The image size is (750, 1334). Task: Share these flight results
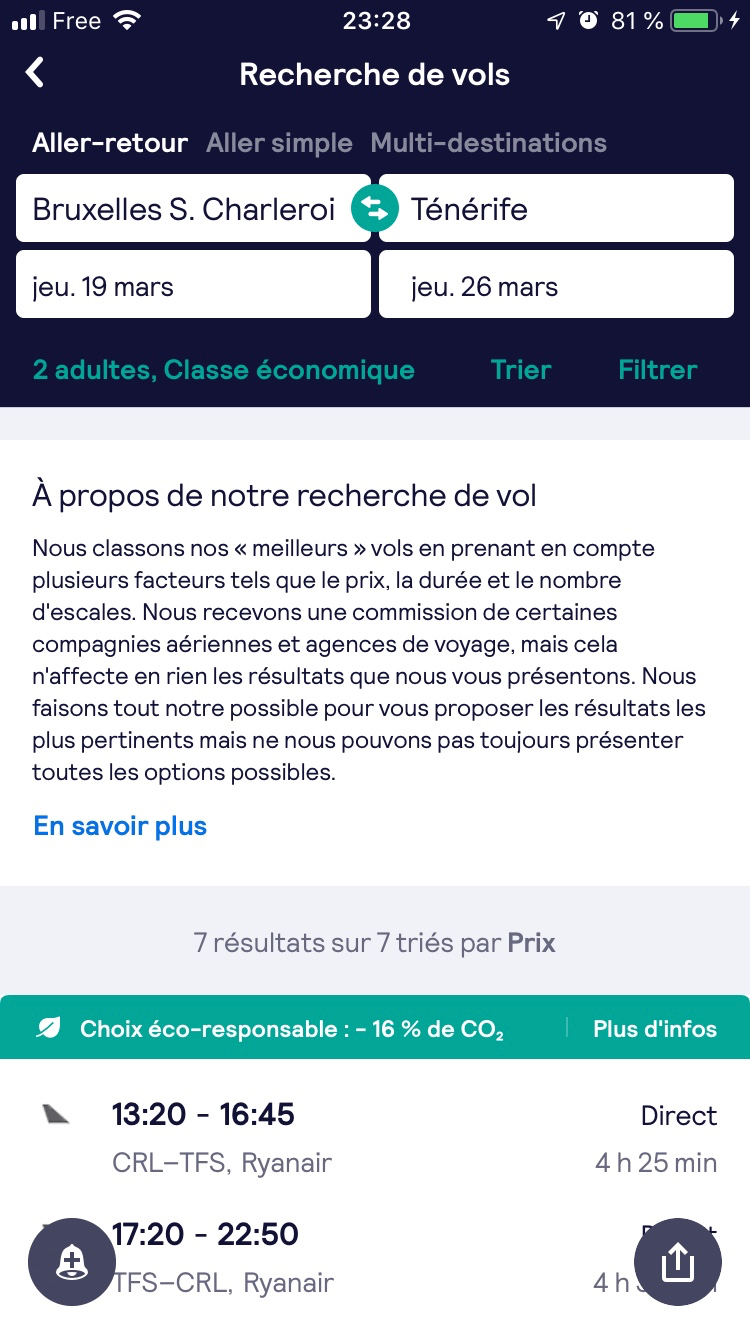coord(677,1262)
